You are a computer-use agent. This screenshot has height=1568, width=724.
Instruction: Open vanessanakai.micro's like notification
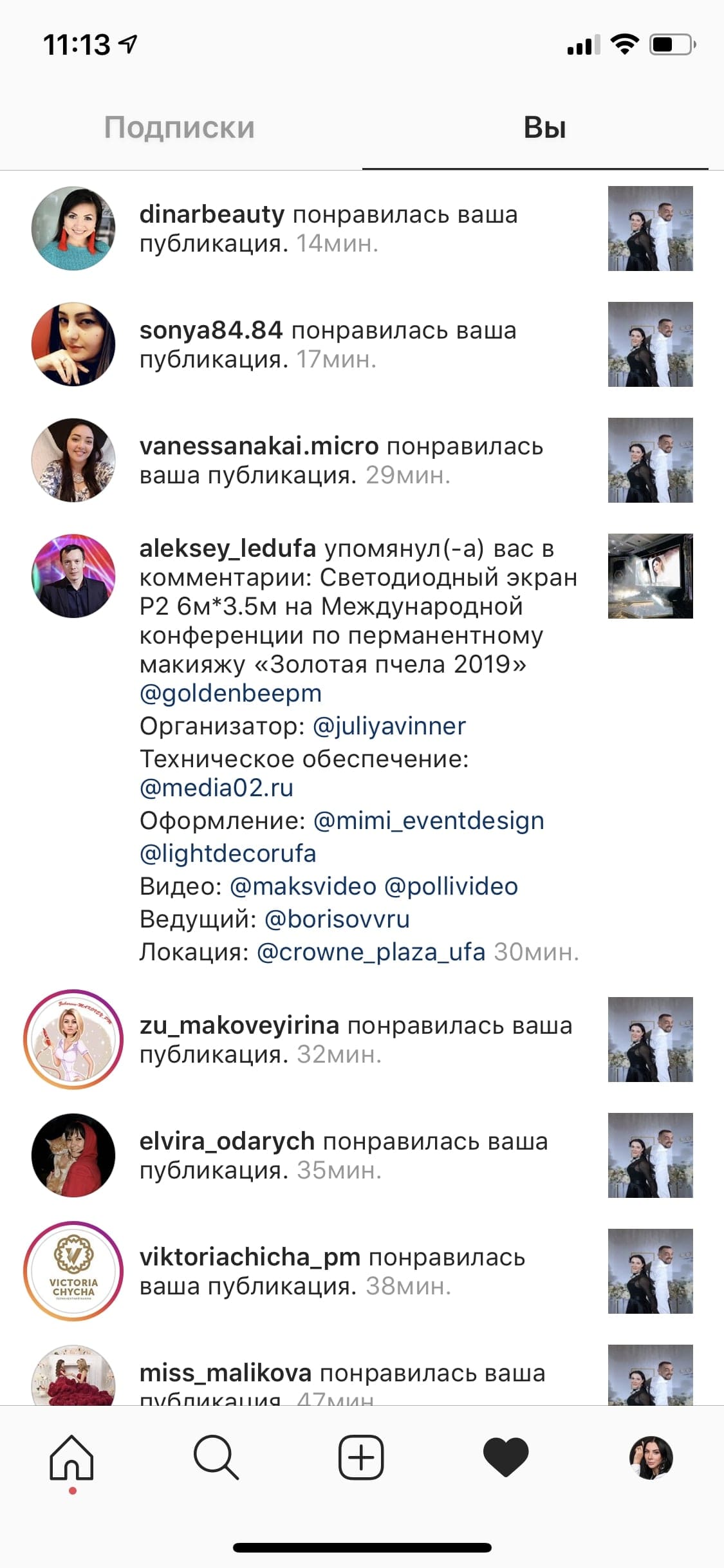pyautogui.click(x=362, y=460)
